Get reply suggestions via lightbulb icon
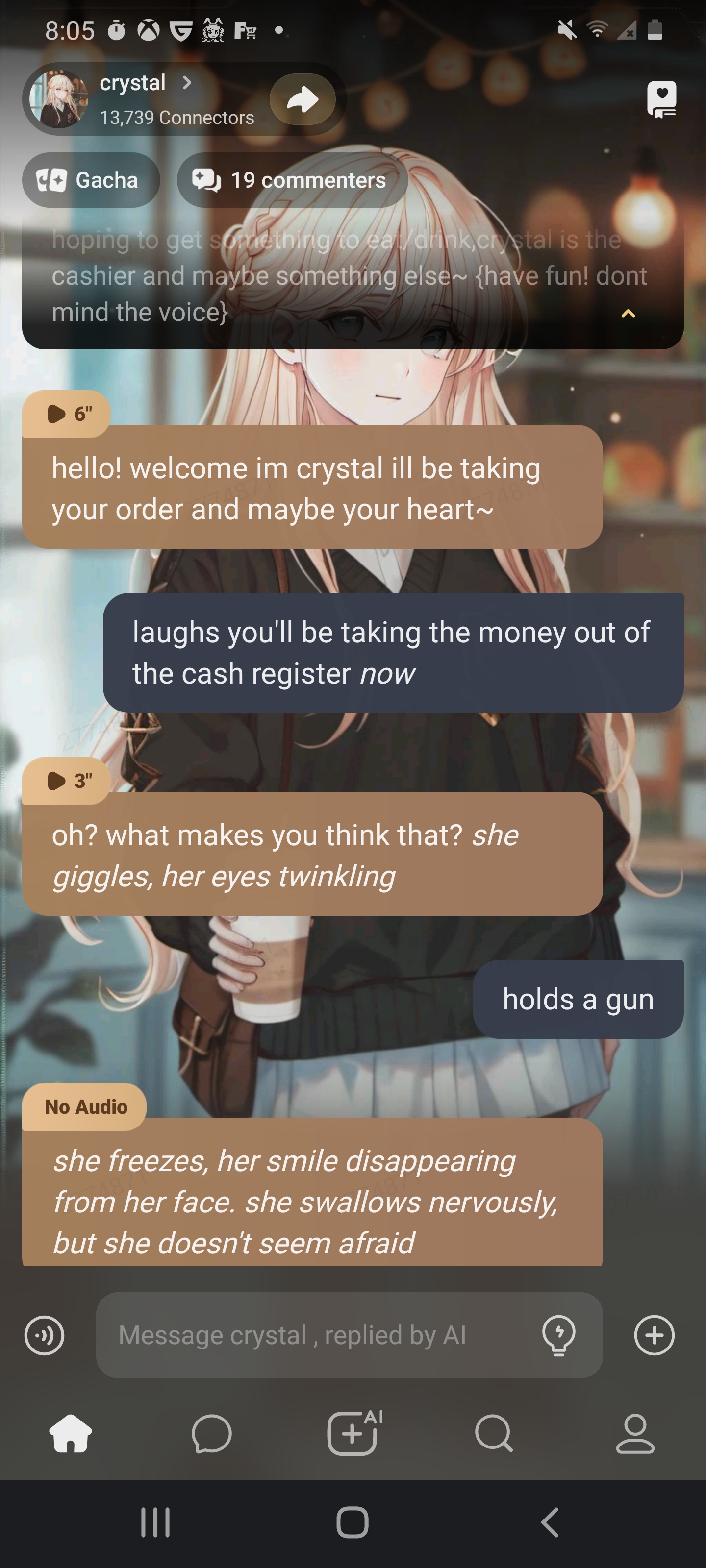The image size is (706, 1568). coord(558,1335)
